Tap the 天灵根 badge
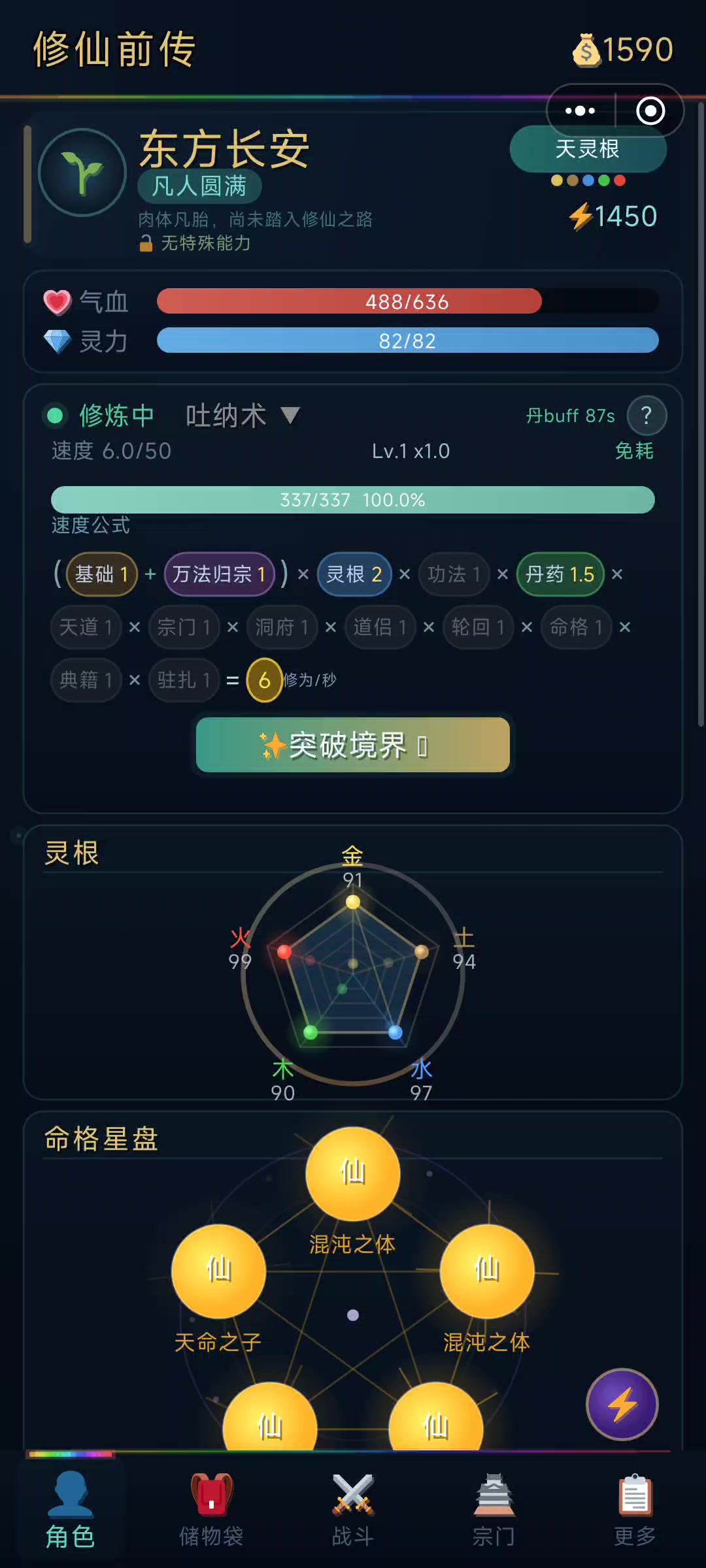This screenshot has width=706, height=1568. 588,149
